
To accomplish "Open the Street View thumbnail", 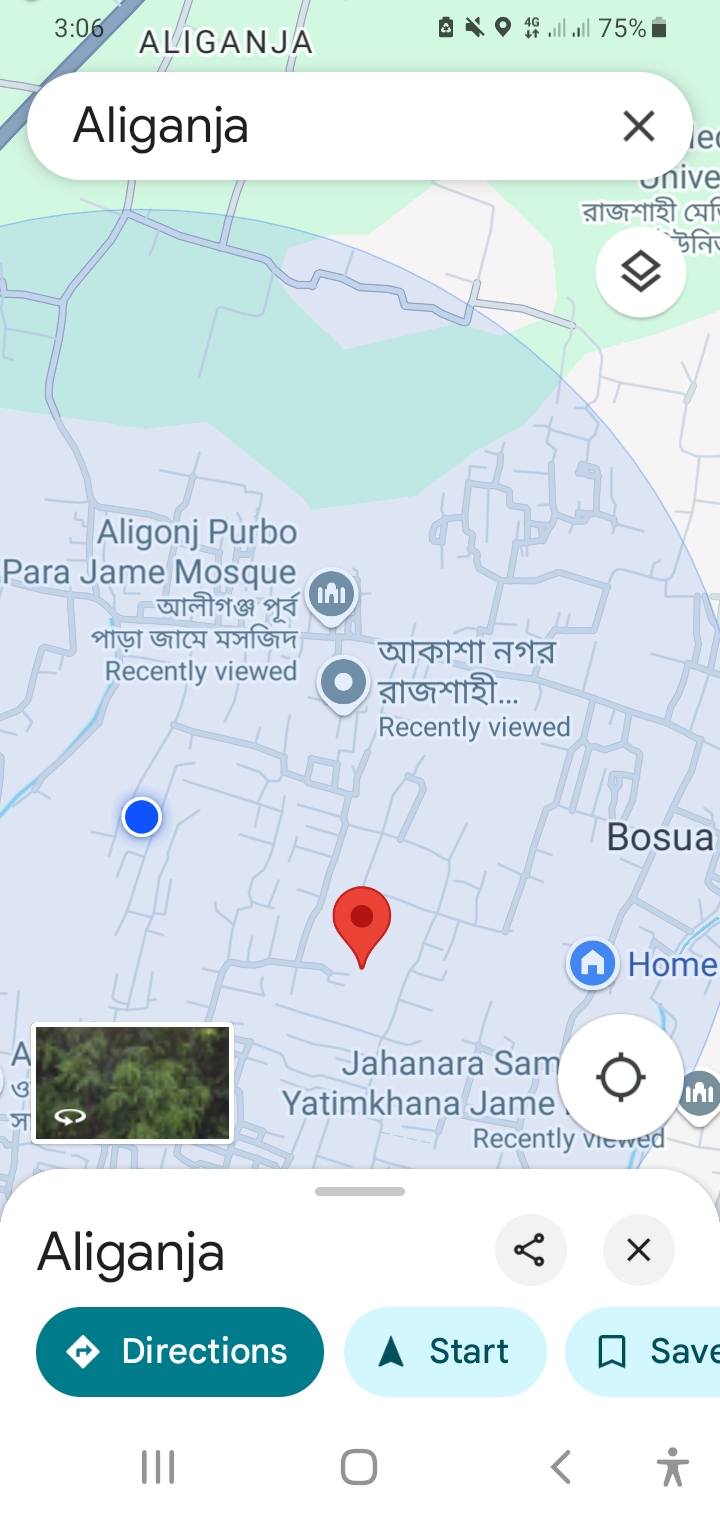I will [x=133, y=1083].
